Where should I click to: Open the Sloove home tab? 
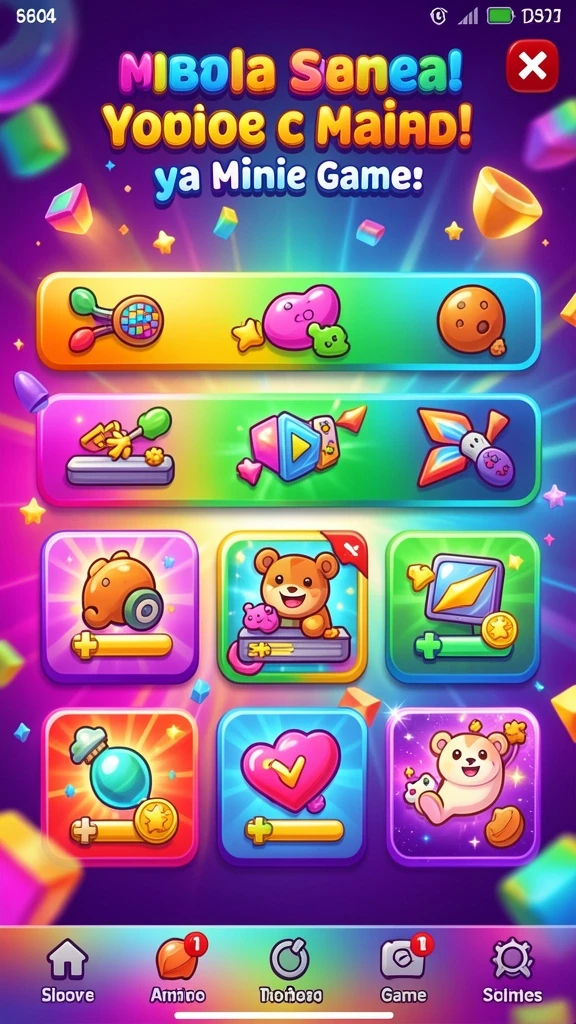click(x=67, y=970)
